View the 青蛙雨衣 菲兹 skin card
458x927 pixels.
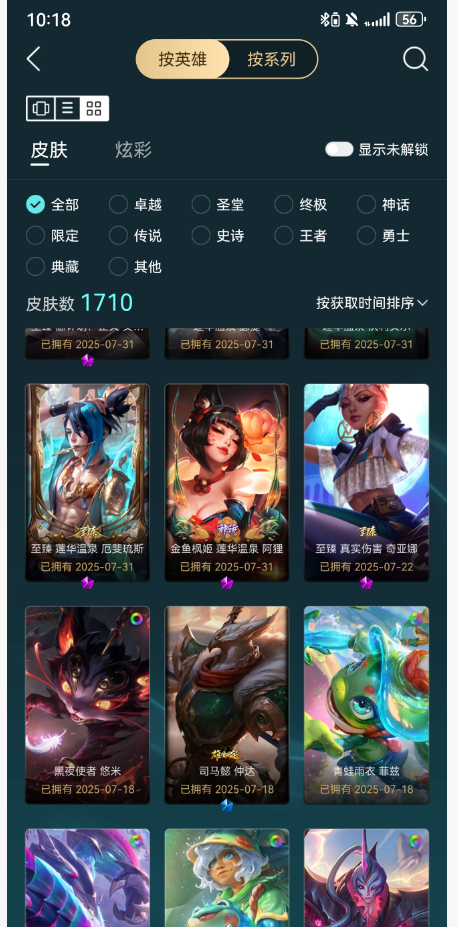click(366, 705)
